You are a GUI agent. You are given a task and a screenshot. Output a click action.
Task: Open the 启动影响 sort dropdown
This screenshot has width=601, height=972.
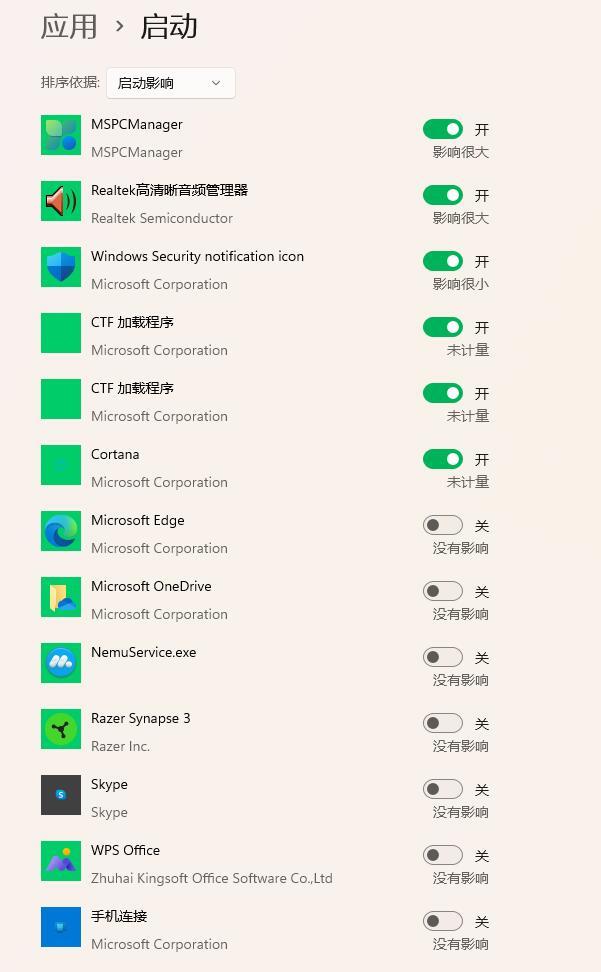[x=170, y=83]
